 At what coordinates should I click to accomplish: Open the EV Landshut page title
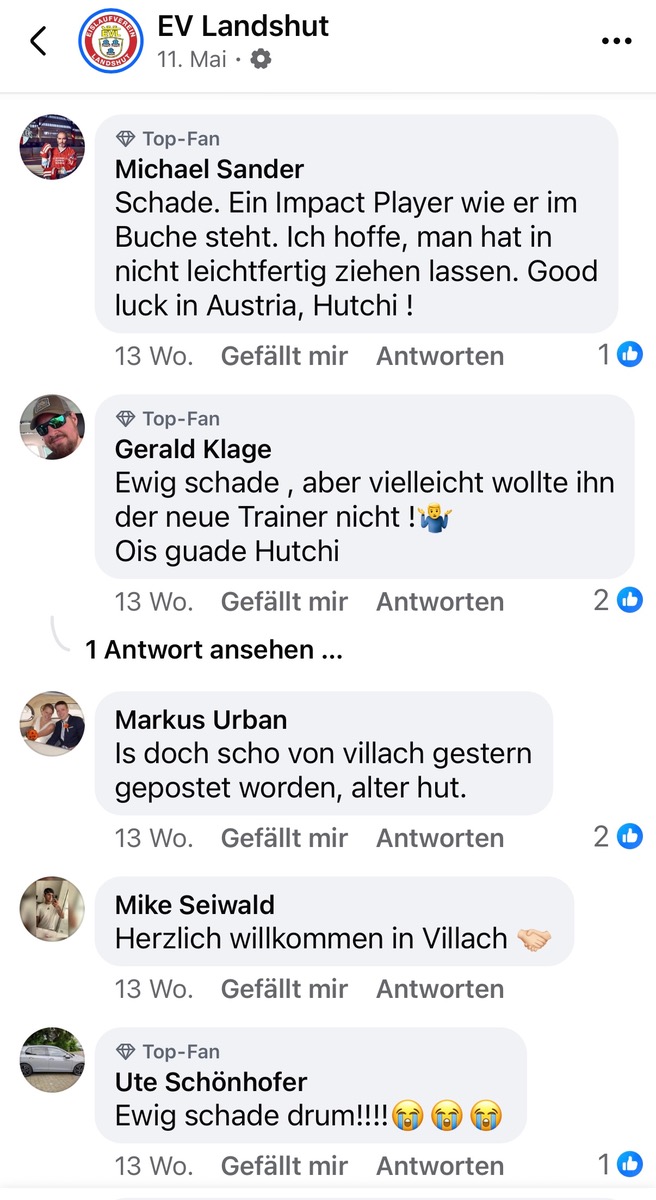pos(243,25)
